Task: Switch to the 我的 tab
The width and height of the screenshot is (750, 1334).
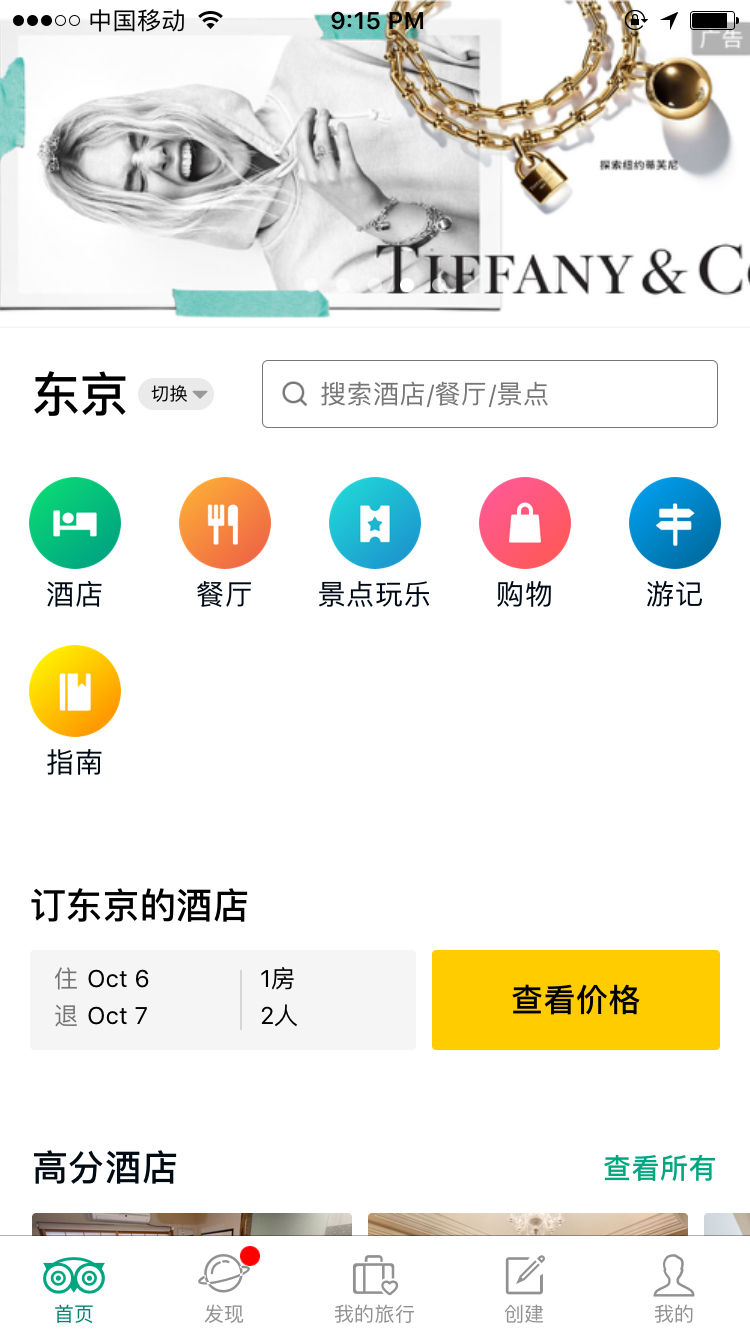Action: pos(674,1288)
